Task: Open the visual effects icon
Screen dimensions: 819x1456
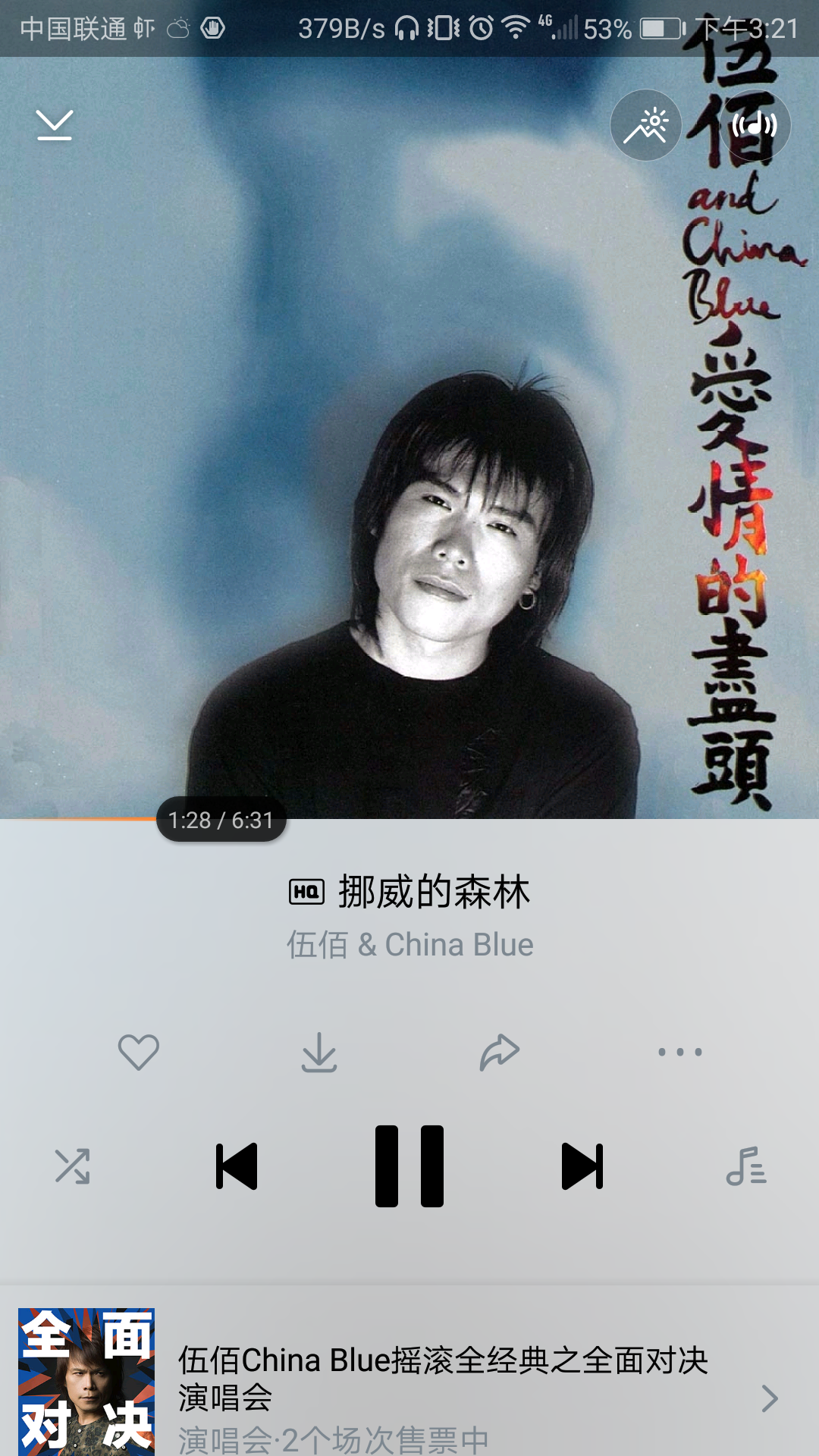Action: point(646,125)
